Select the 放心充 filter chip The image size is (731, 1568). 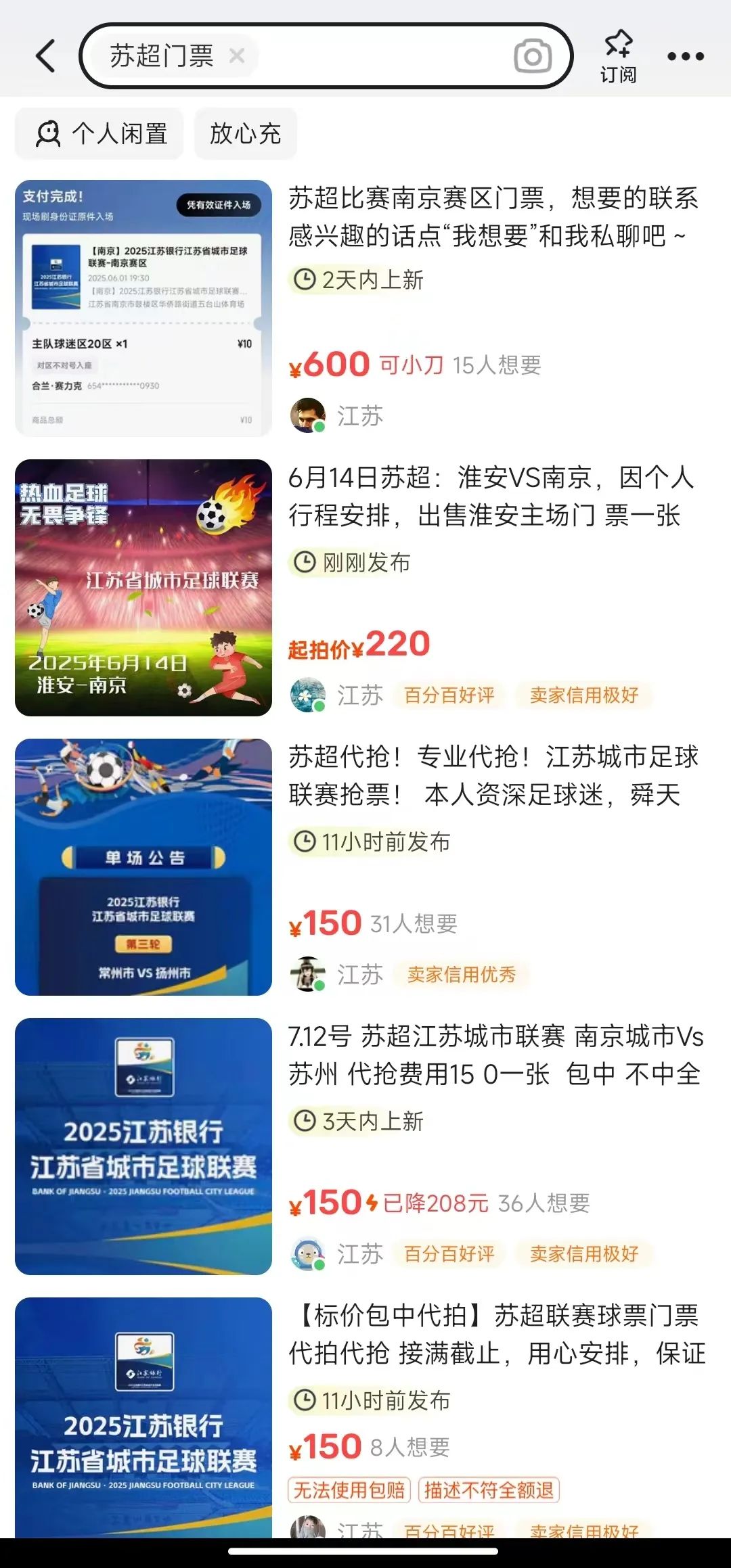tap(245, 134)
